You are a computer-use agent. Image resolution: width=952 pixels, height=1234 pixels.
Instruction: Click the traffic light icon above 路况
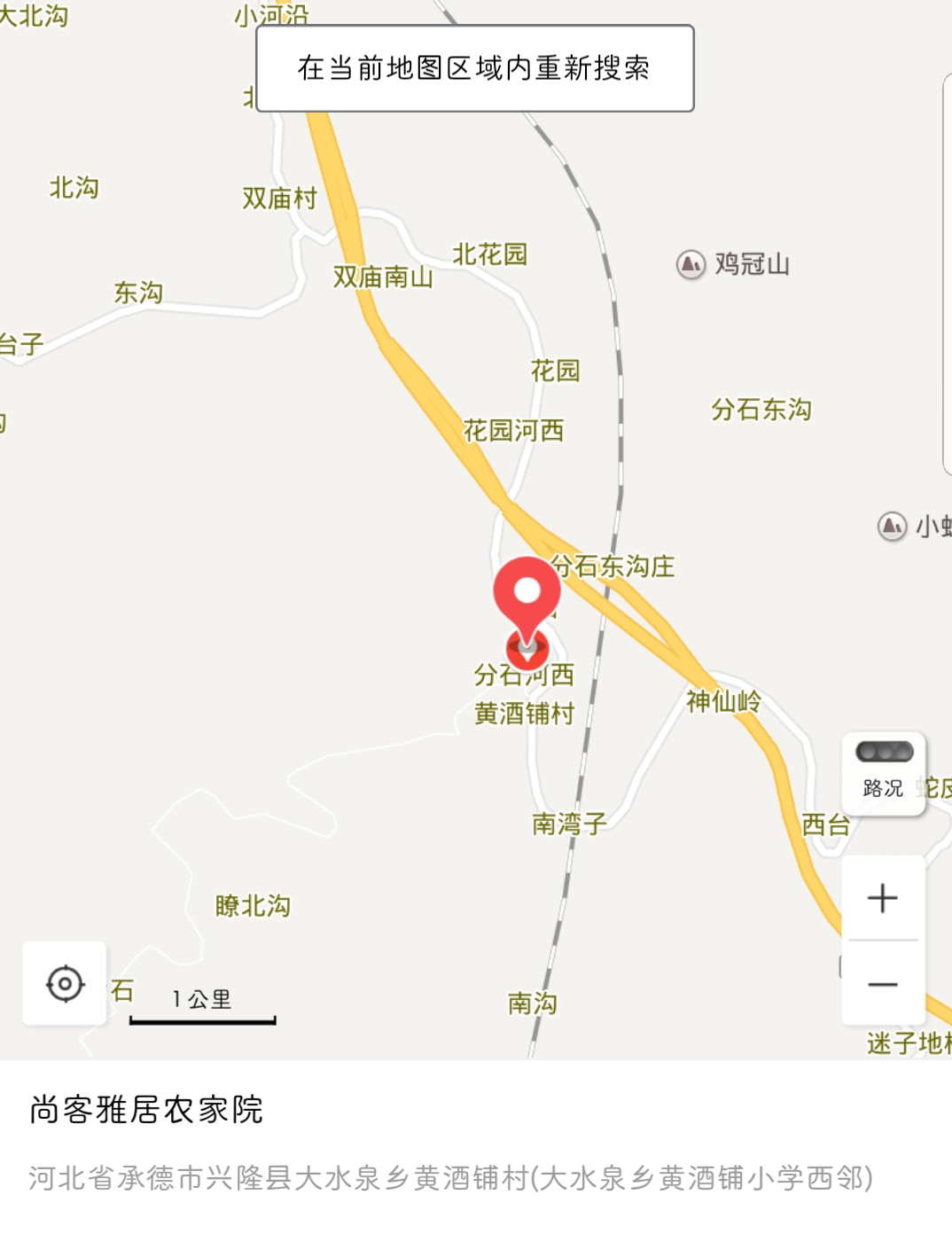(885, 750)
